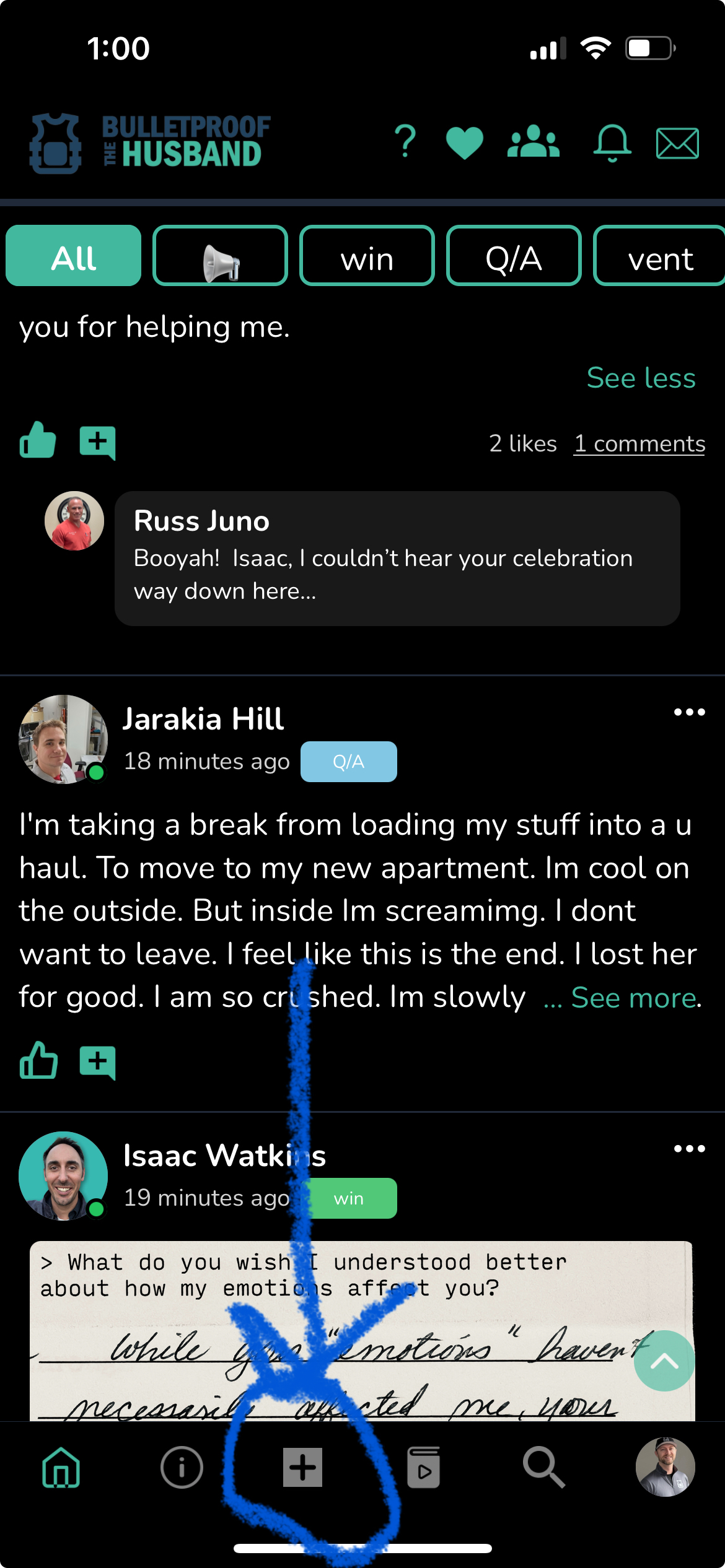Select the All filter chip
725x1568 pixels.
(x=74, y=256)
